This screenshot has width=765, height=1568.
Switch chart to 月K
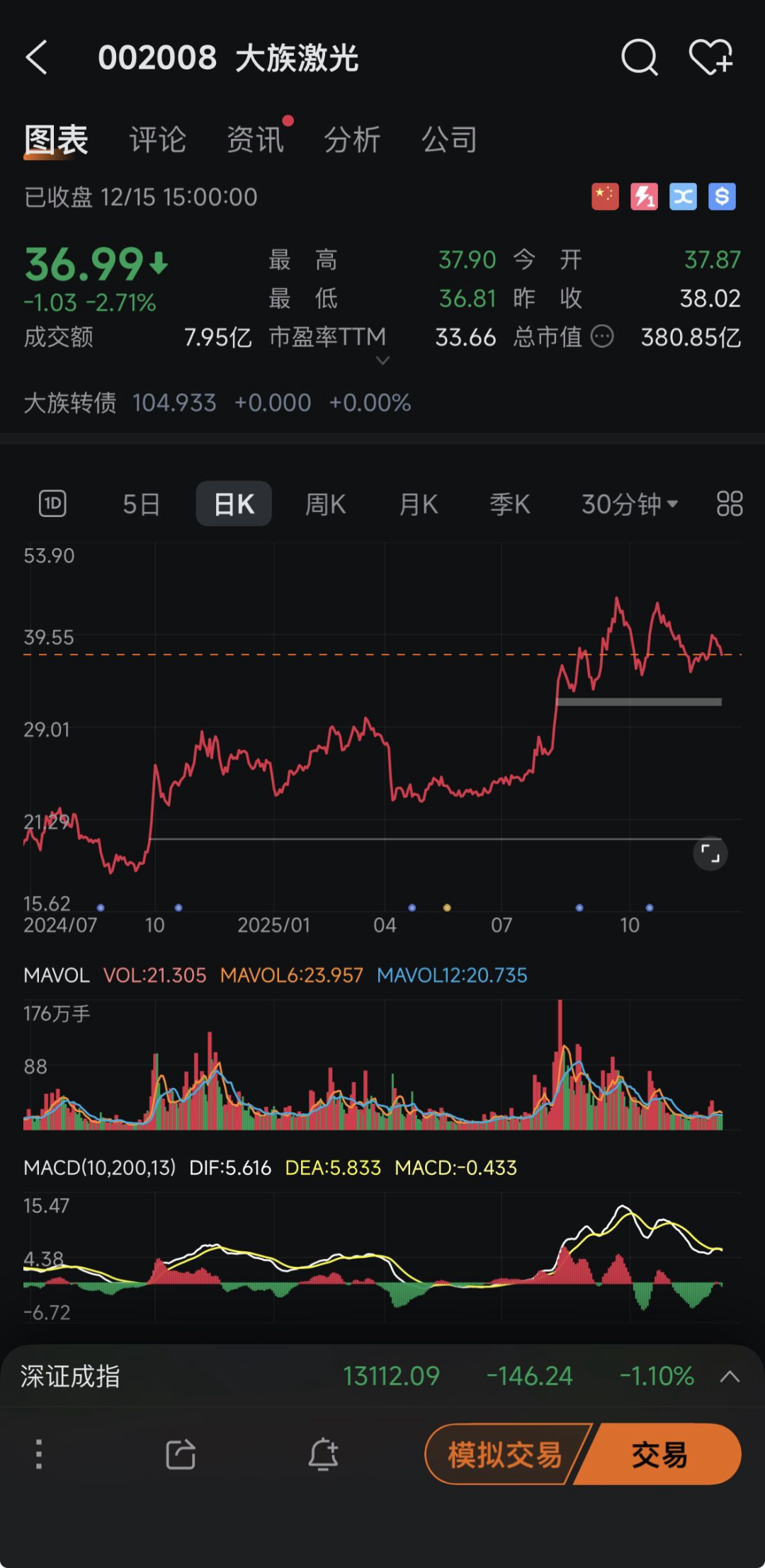click(419, 504)
